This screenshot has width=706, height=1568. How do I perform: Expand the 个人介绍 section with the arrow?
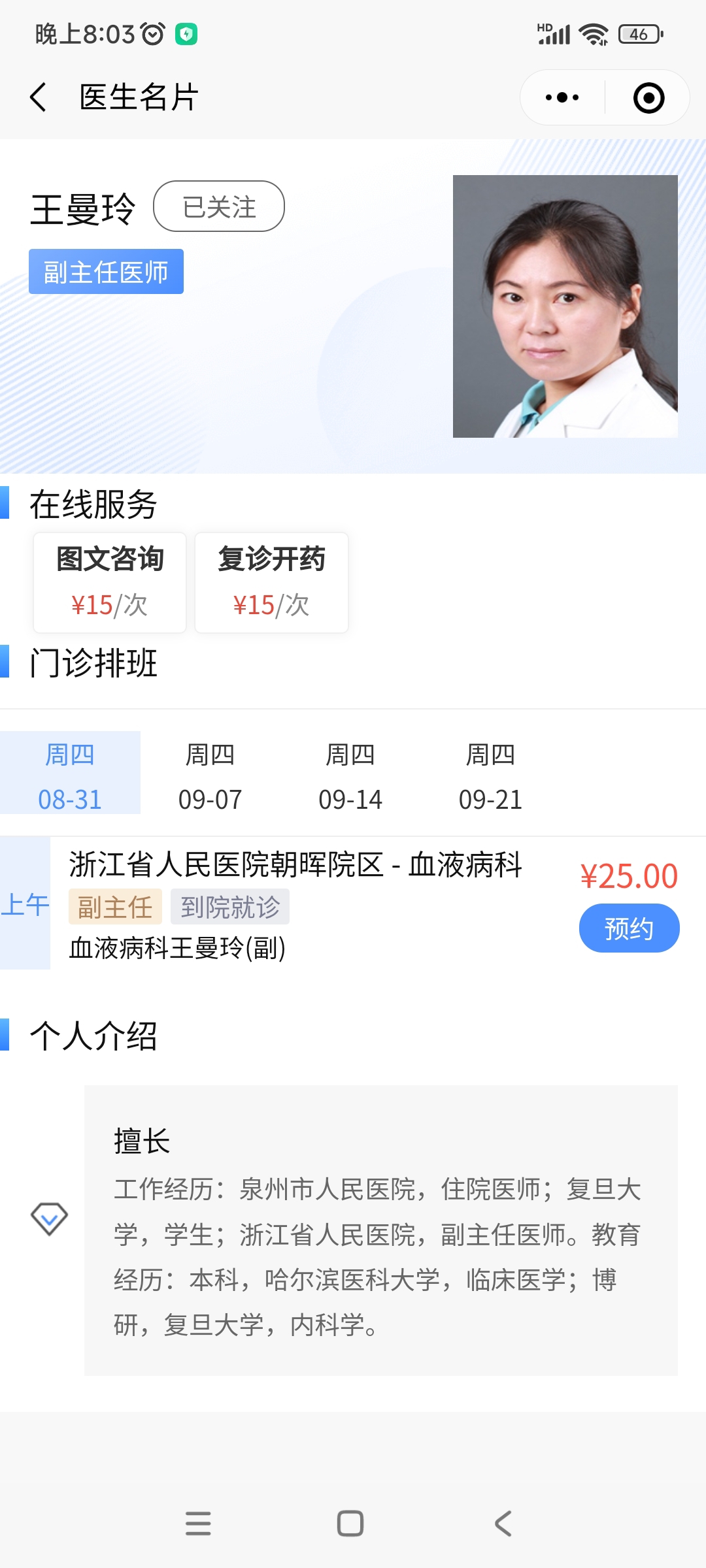pyautogui.click(x=49, y=1218)
